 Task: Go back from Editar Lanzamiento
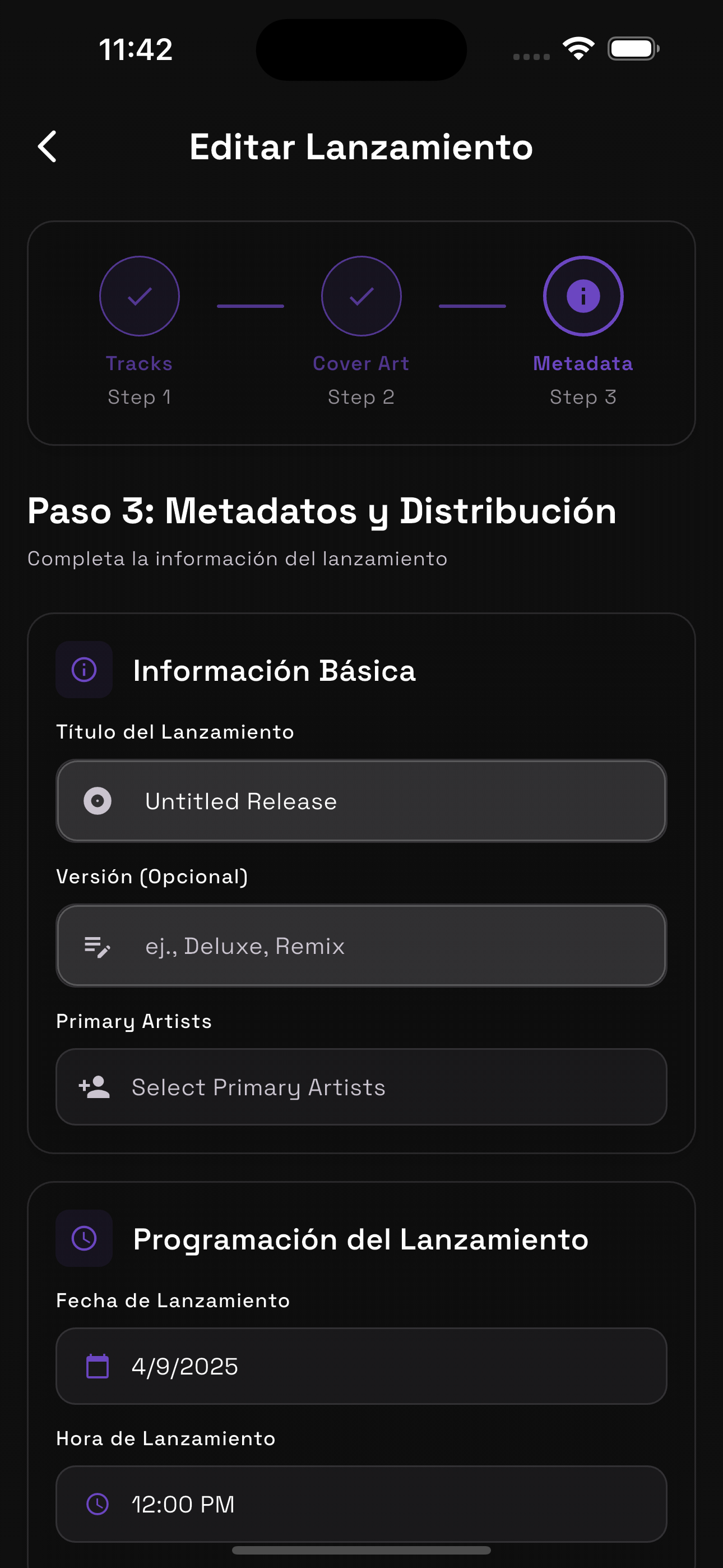pos(48,147)
